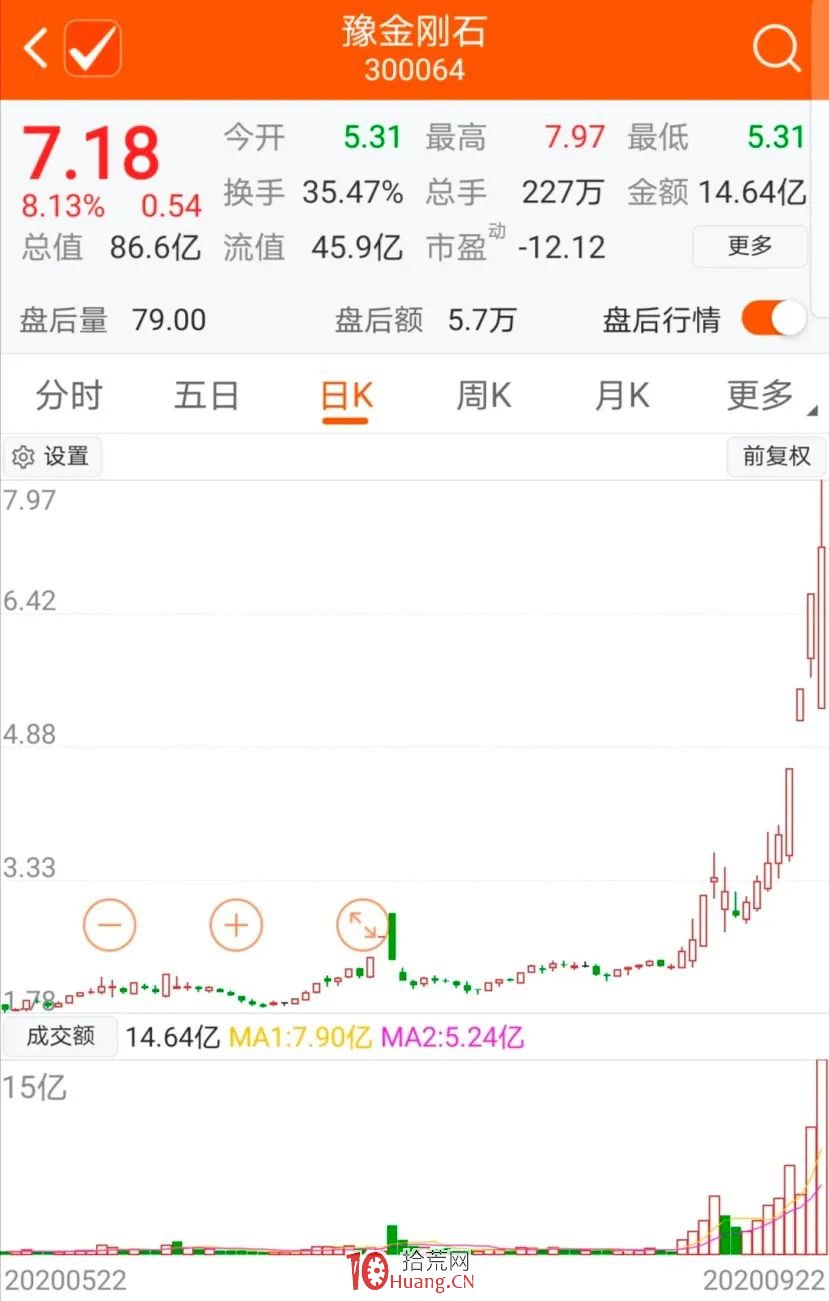Zoom out using the minus circle icon
The height and width of the screenshot is (1301, 829).
(109, 925)
